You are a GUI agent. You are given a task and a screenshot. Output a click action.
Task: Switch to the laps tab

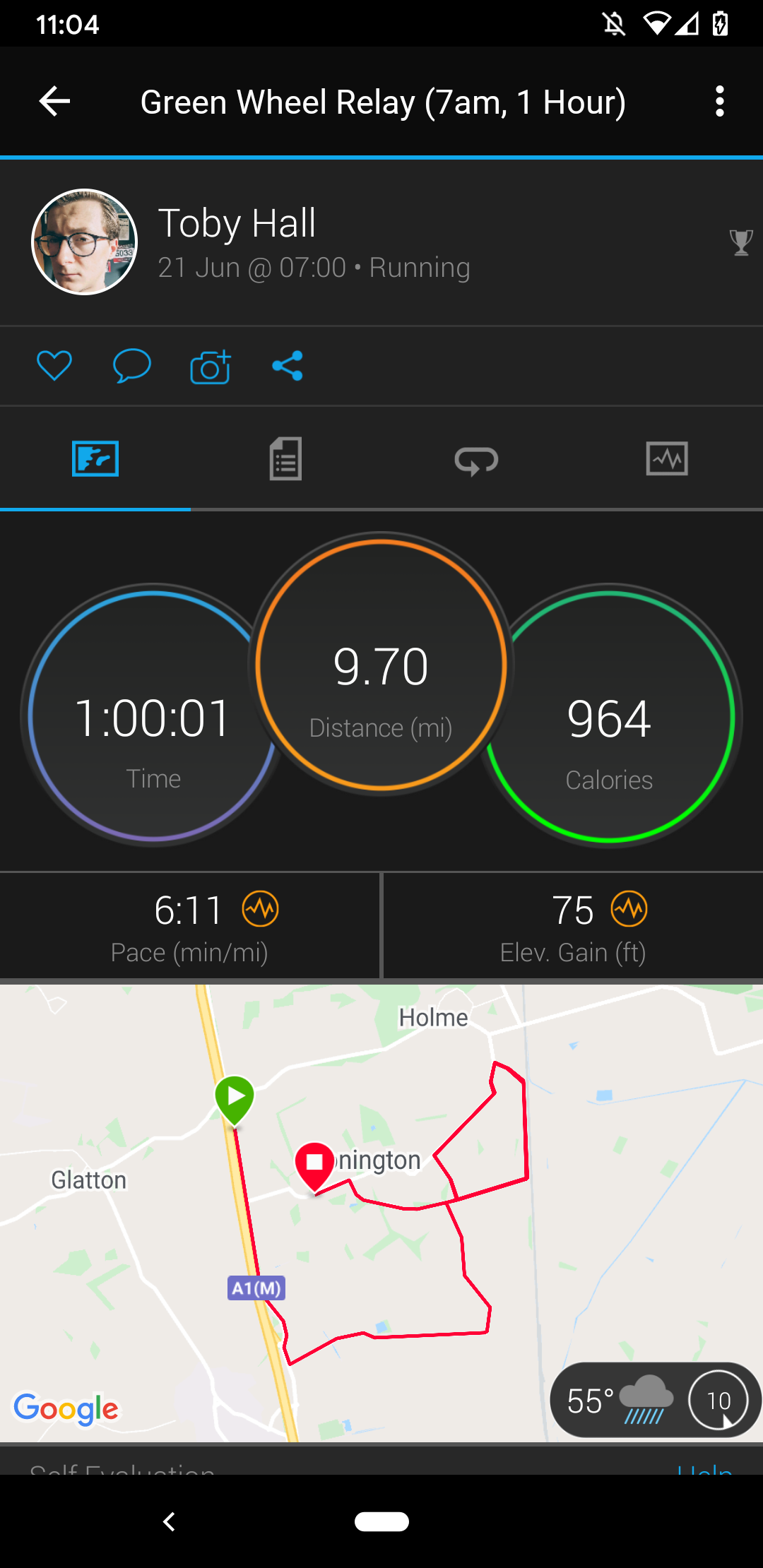pos(476,461)
